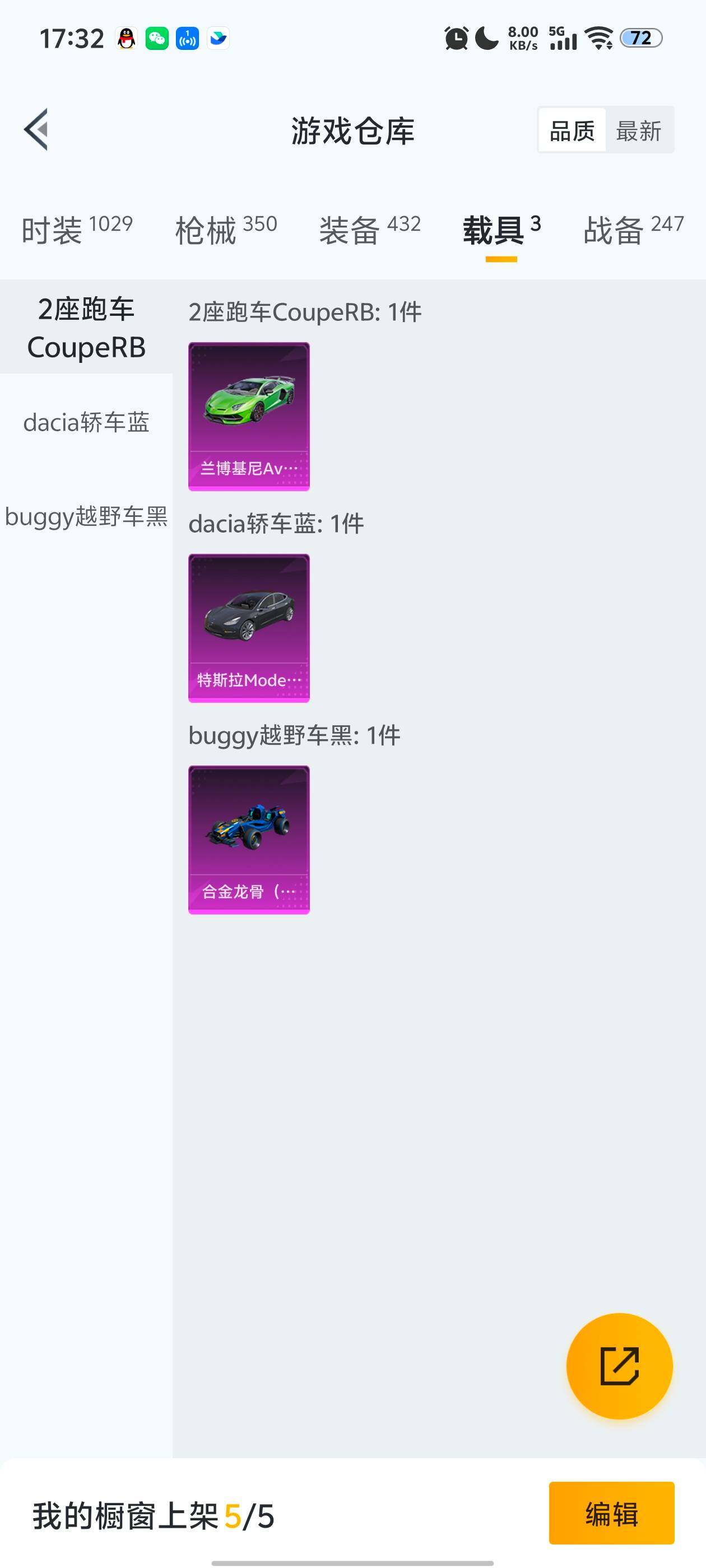The width and height of the screenshot is (706, 1568).
Task: Tap the battery indicator showing 72
Action: tap(640, 38)
